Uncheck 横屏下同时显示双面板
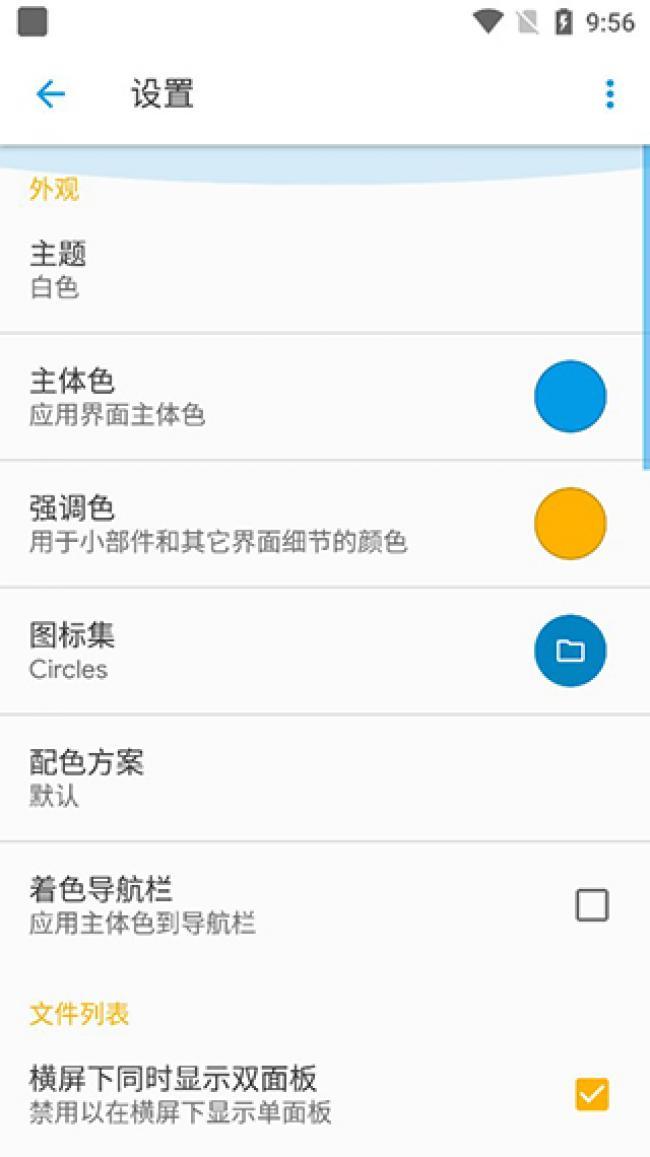Viewport: 650px width, 1157px height. 592,1094
